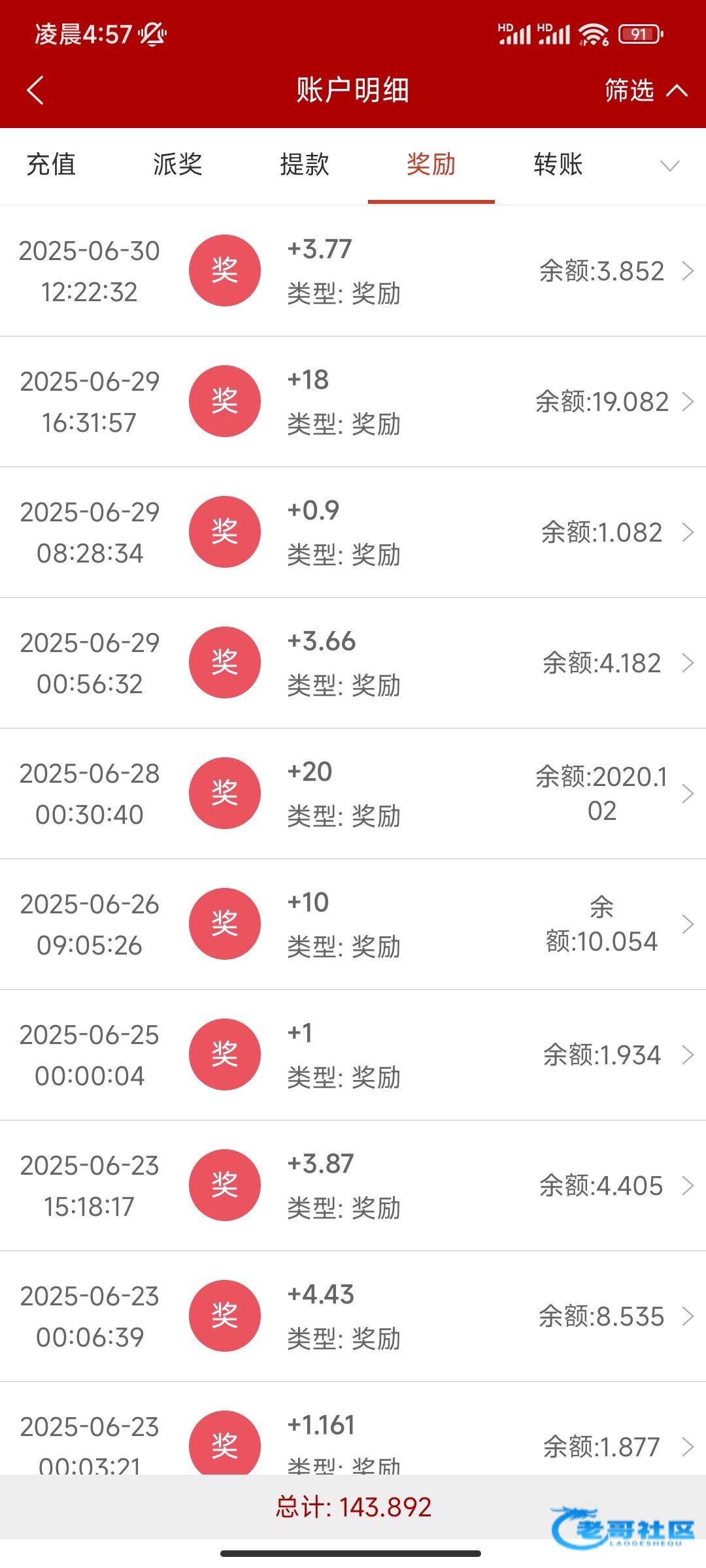Go back from 账户明细 page
Screen dimensions: 706x1568
point(35,90)
